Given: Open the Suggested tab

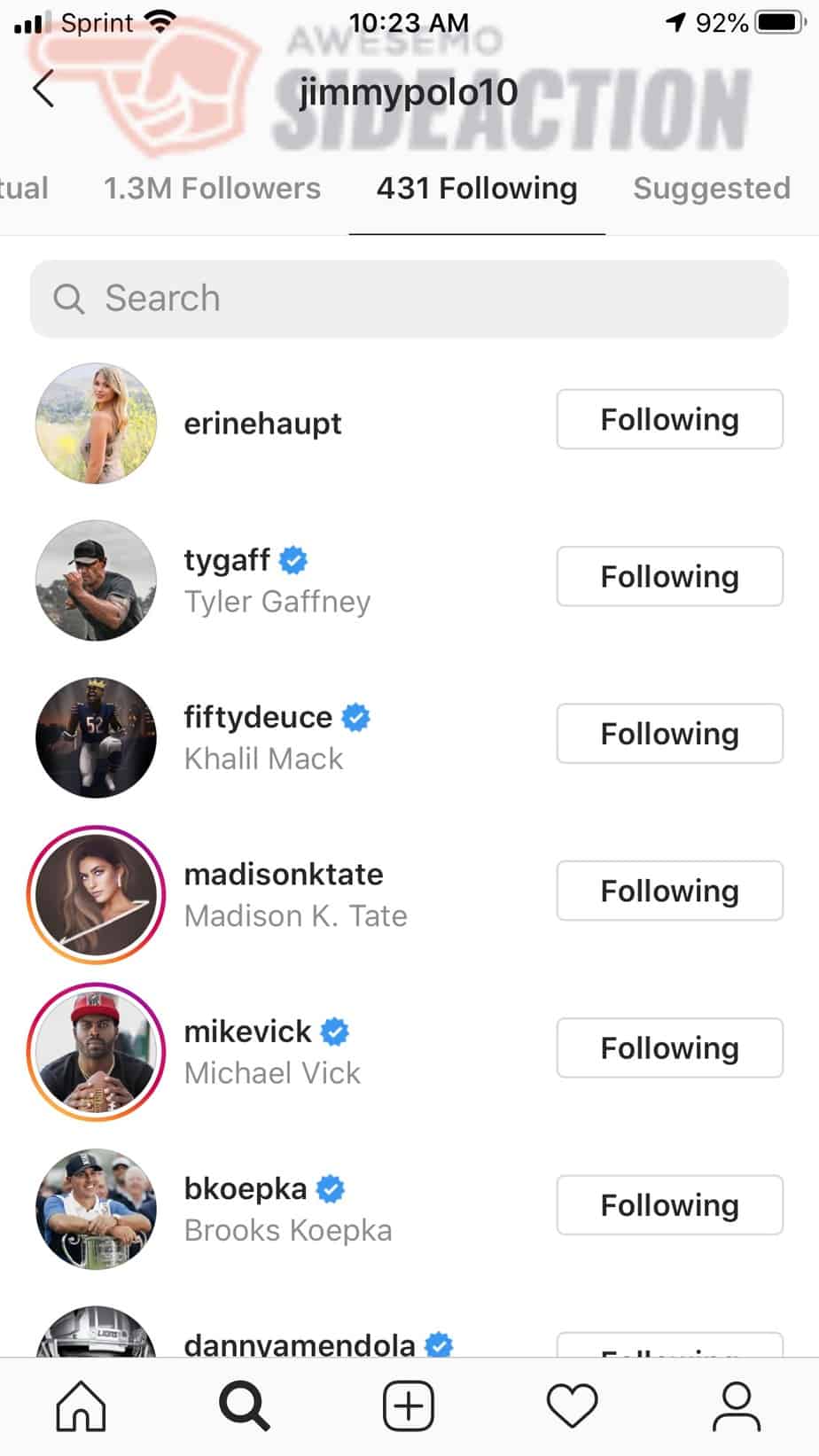Looking at the screenshot, I should coord(712,189).
